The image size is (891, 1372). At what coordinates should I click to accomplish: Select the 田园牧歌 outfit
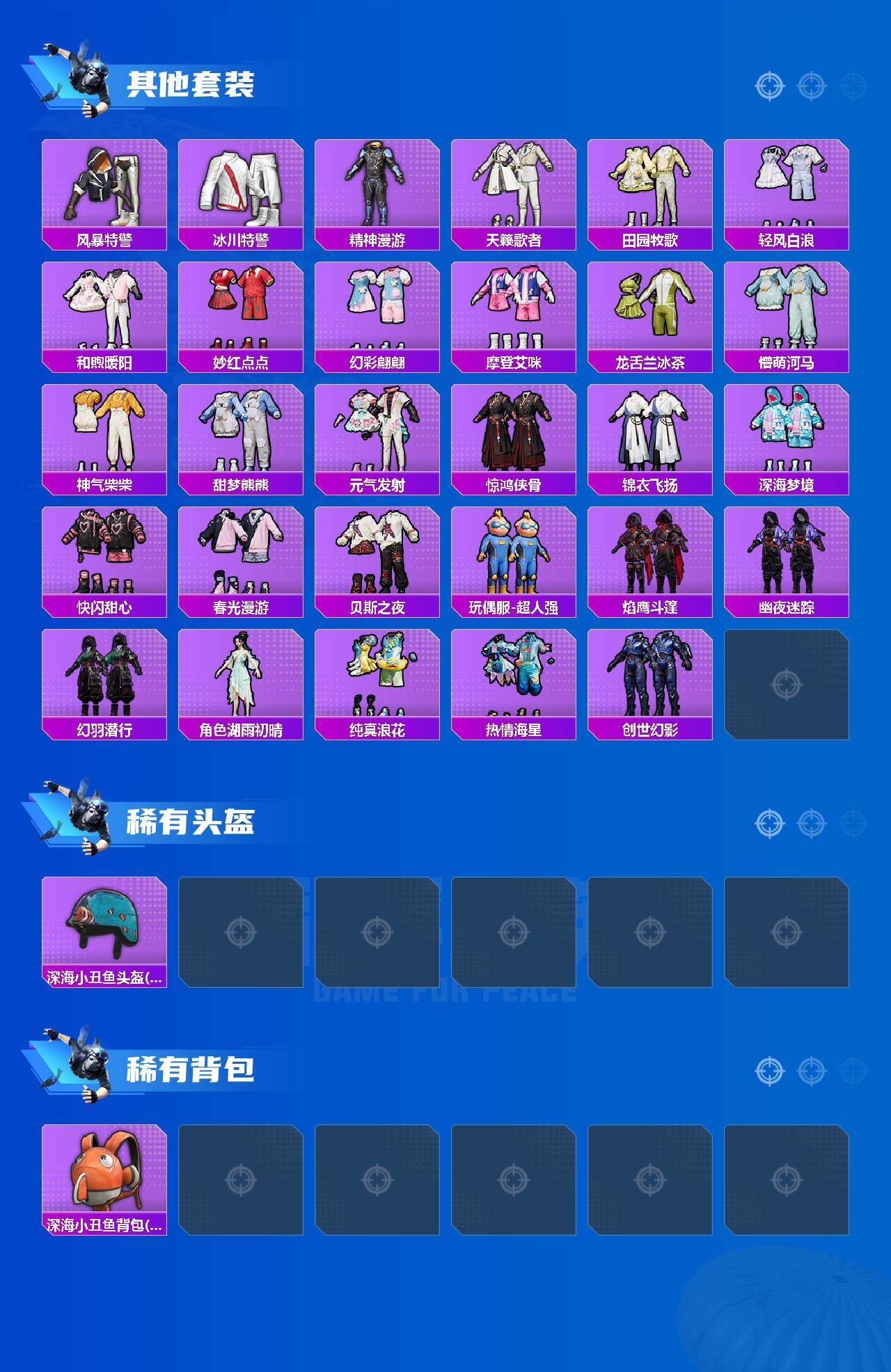click(x=649, y=188)
